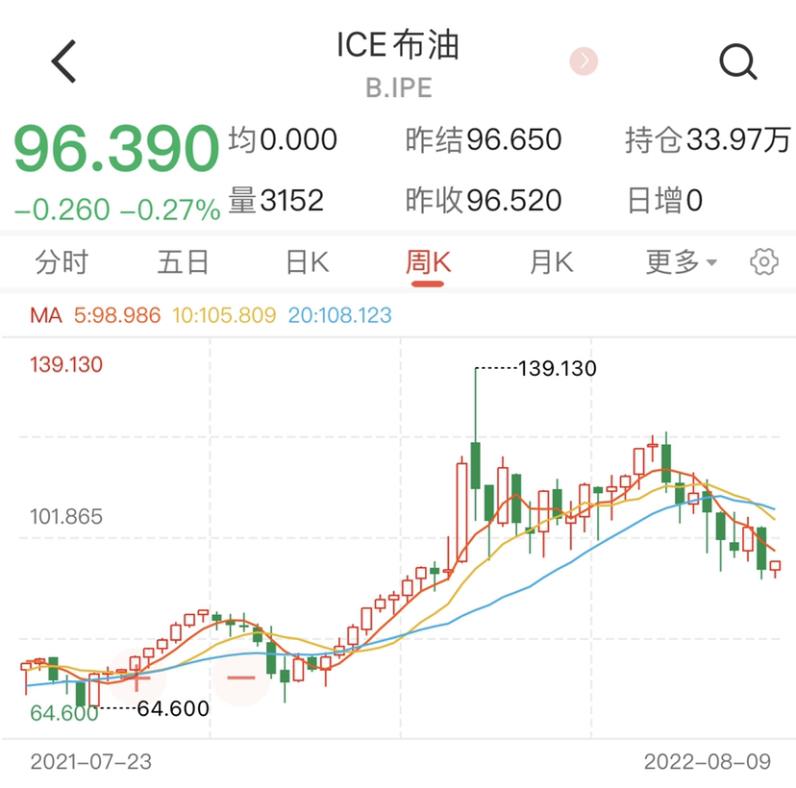Image resolution: width=796 pixels, height=788 pixels.
Task: Expand the 更多 dropdown
Action: (x=682, y=262)
